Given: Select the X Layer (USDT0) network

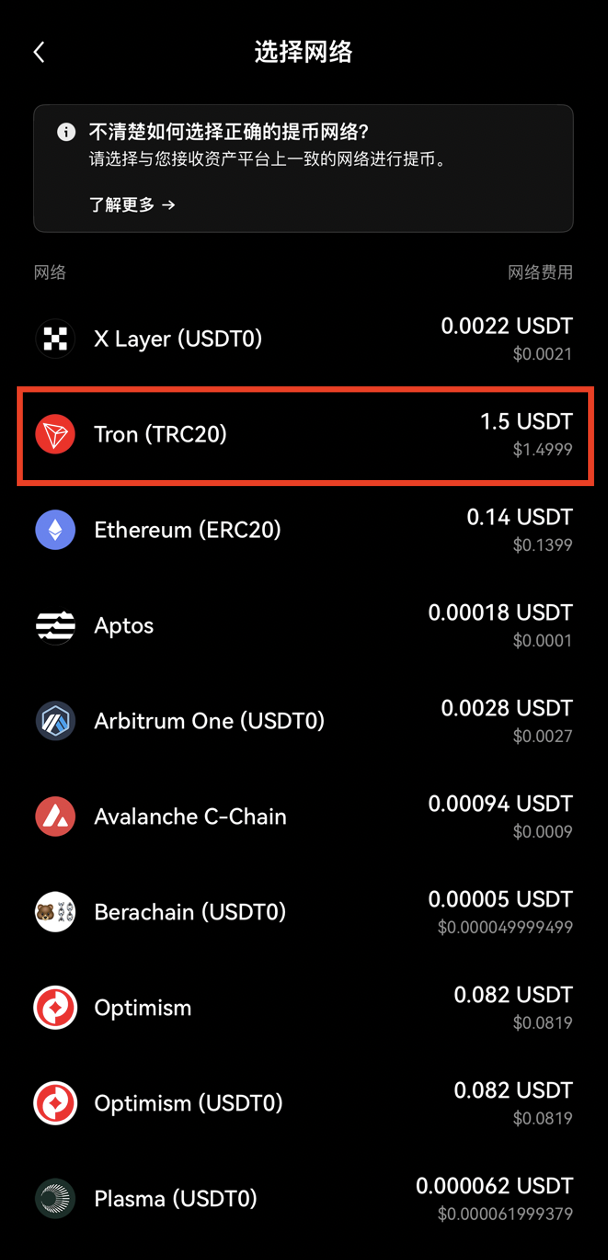Looking at the screenshot, I should (x=178, y=339).
